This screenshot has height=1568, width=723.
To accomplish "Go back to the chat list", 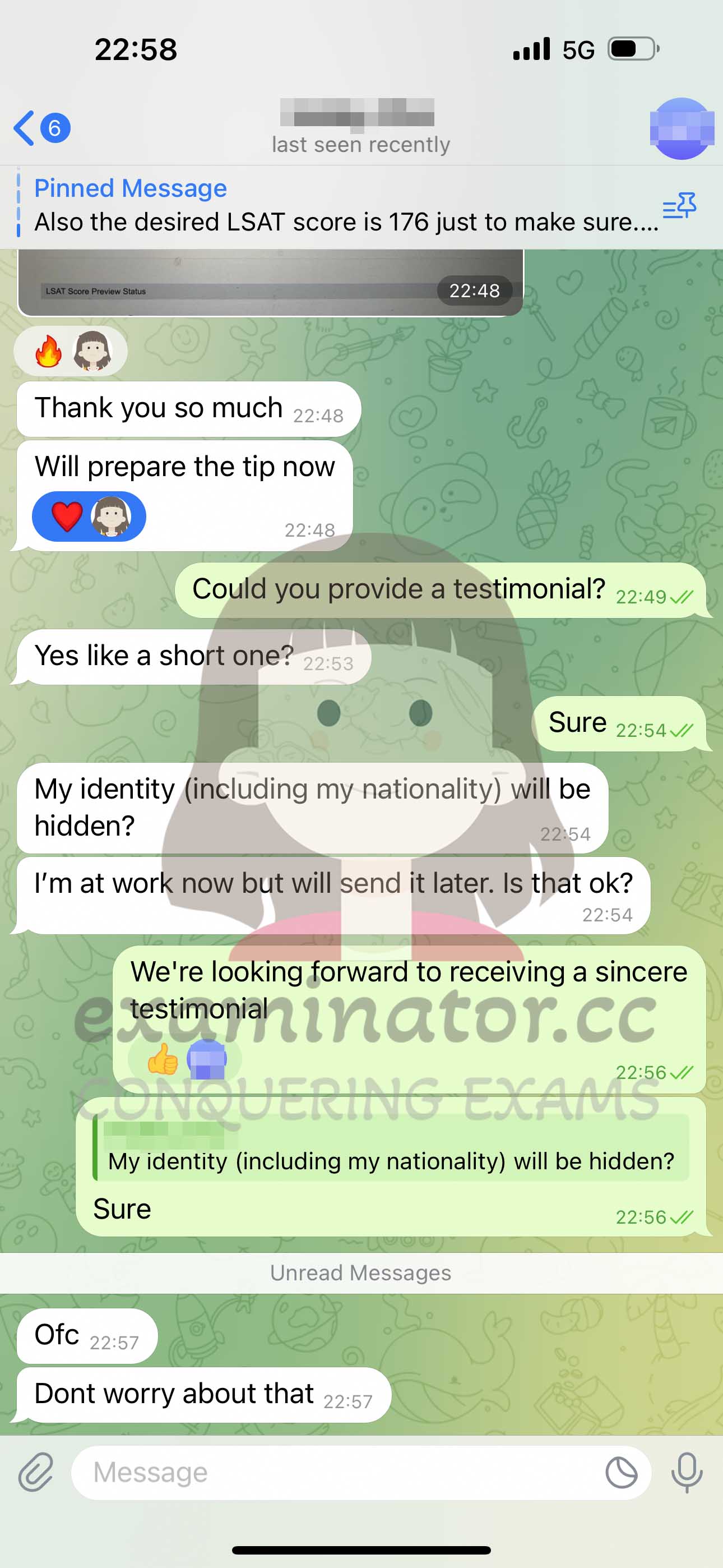I will tap(41, 128).
